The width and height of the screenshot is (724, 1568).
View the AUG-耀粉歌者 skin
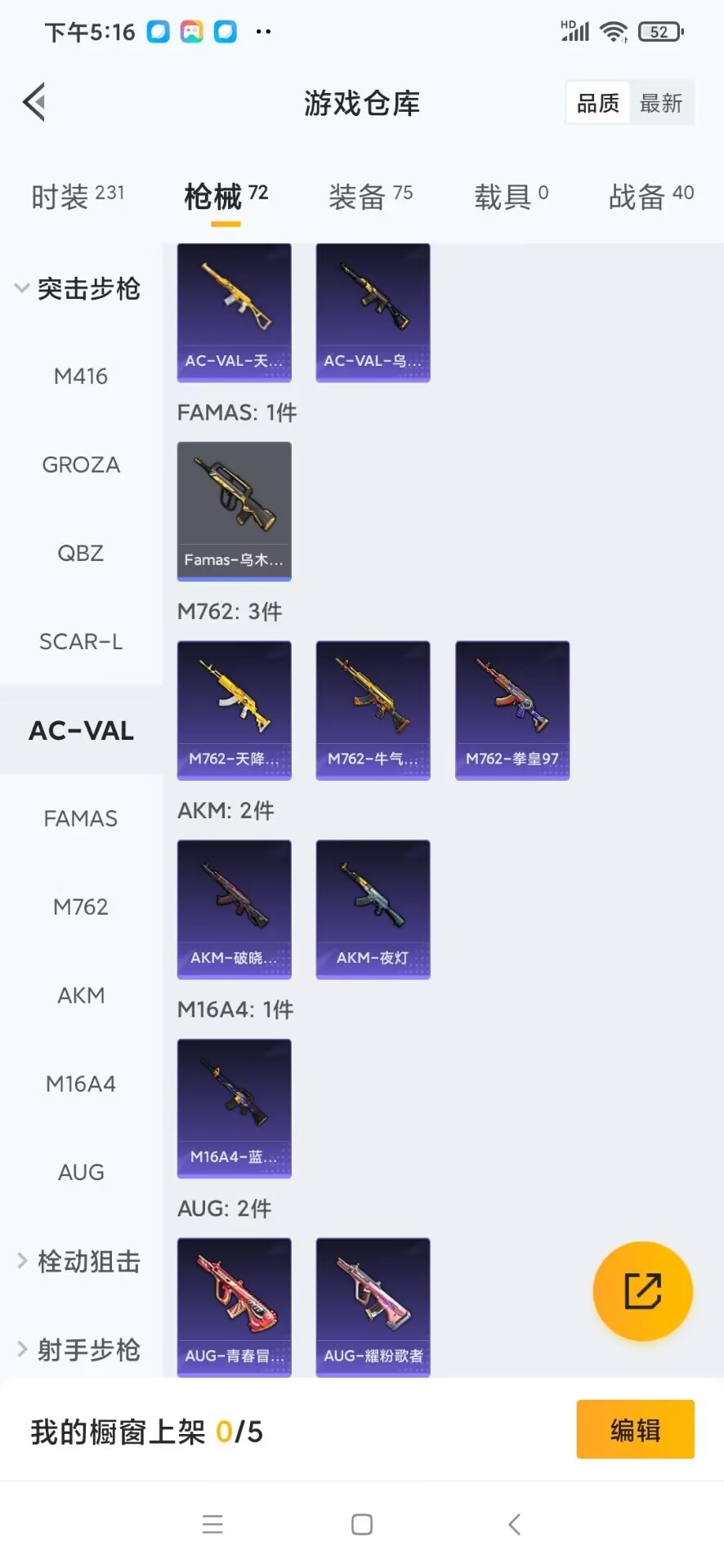pyautogui.click(x=373, y=1307)
